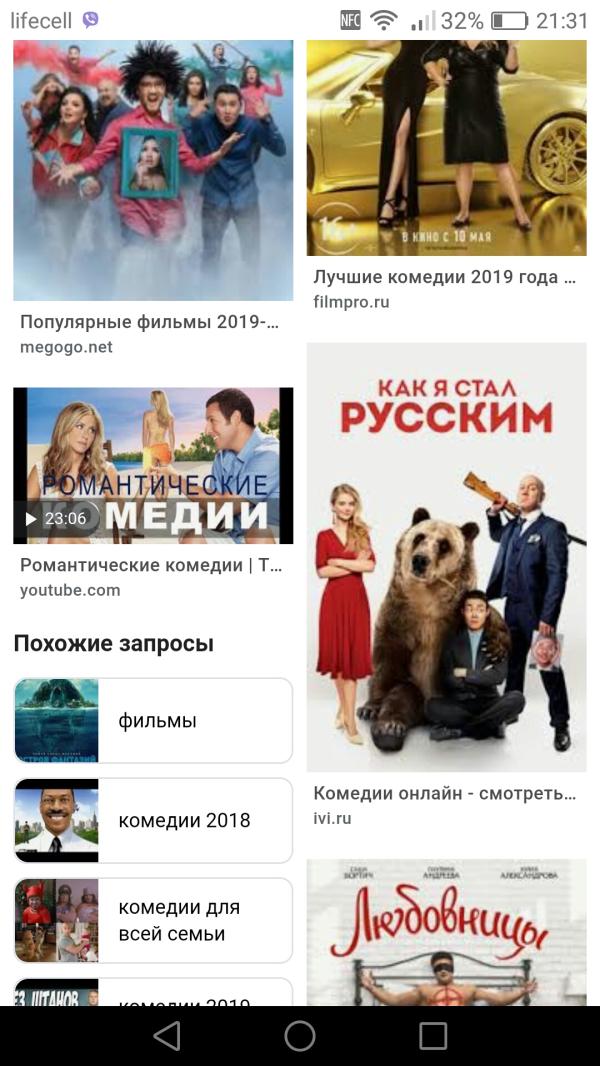Play the Романтические комедии YouTube video
Image resolution: width=600 pixels, height=1066 pixels.
[x=153, y=466]
